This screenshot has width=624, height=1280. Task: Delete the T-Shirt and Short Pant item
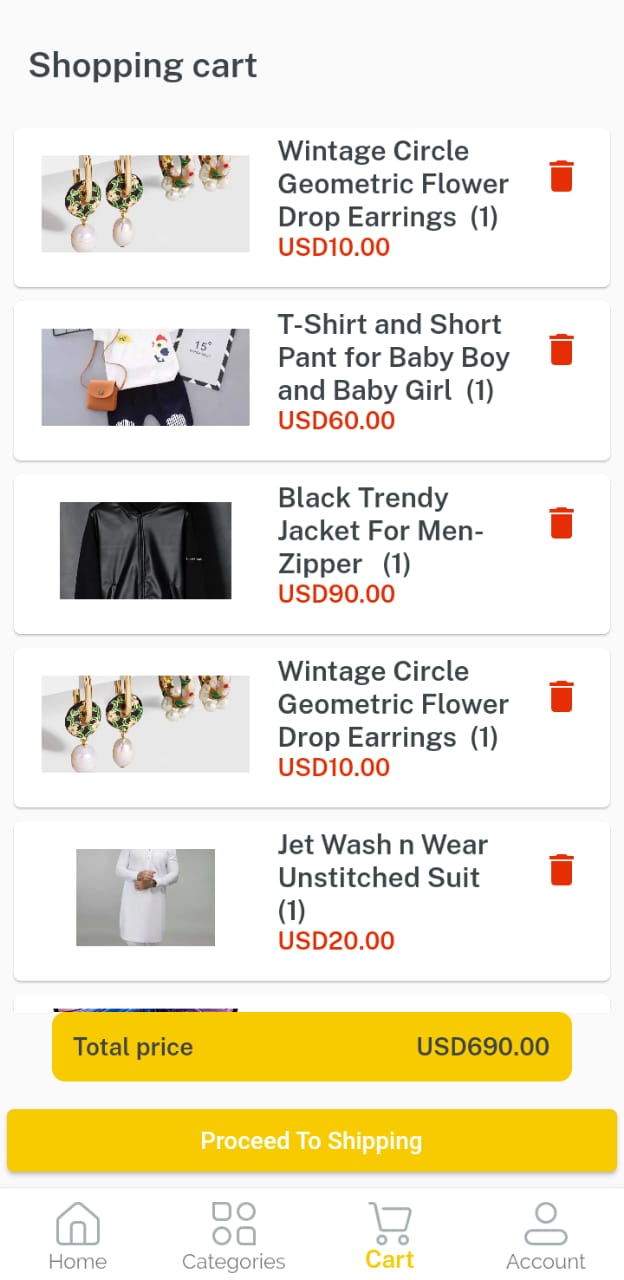pyautogui.click(x=562, y=349)
